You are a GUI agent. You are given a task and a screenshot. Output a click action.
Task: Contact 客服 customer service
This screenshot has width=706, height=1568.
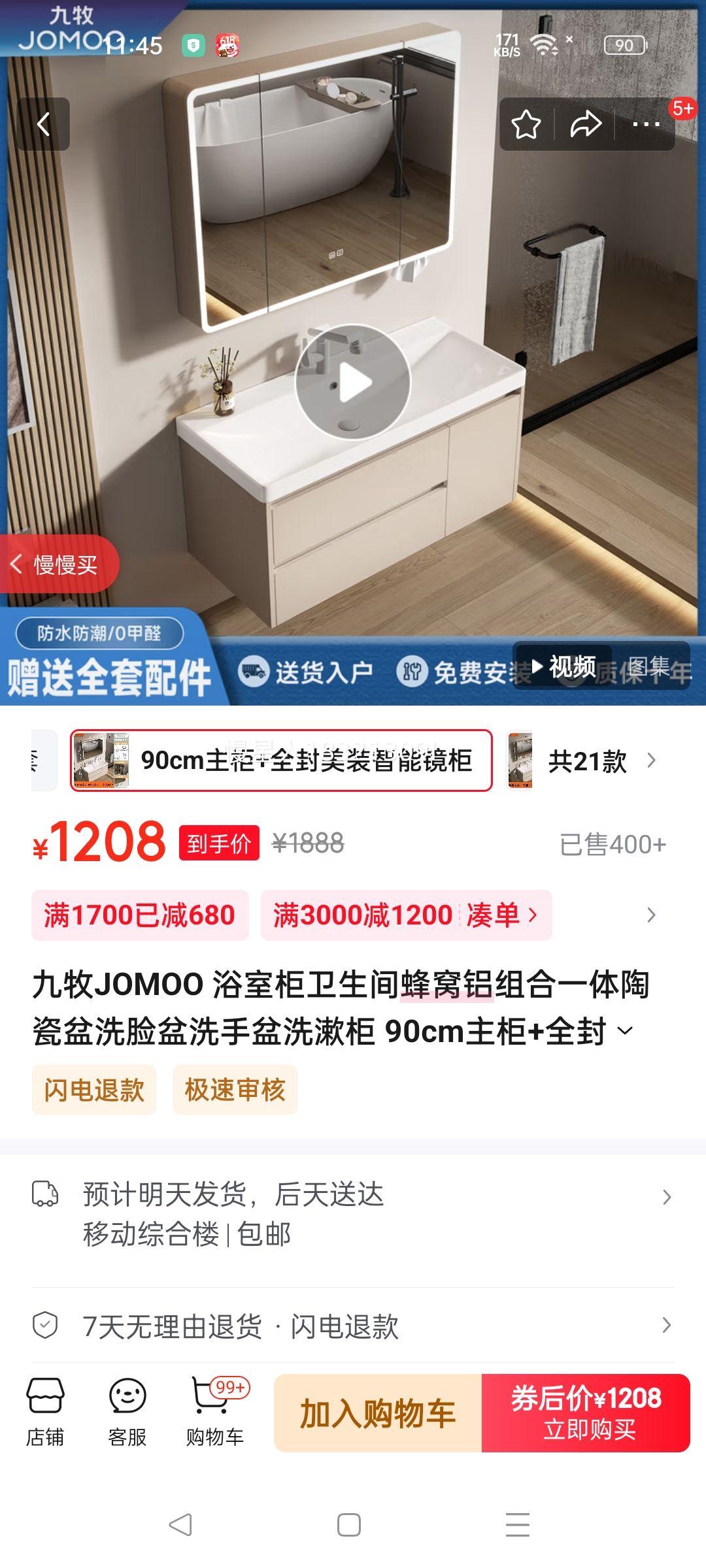click(x=127, y=1413)
